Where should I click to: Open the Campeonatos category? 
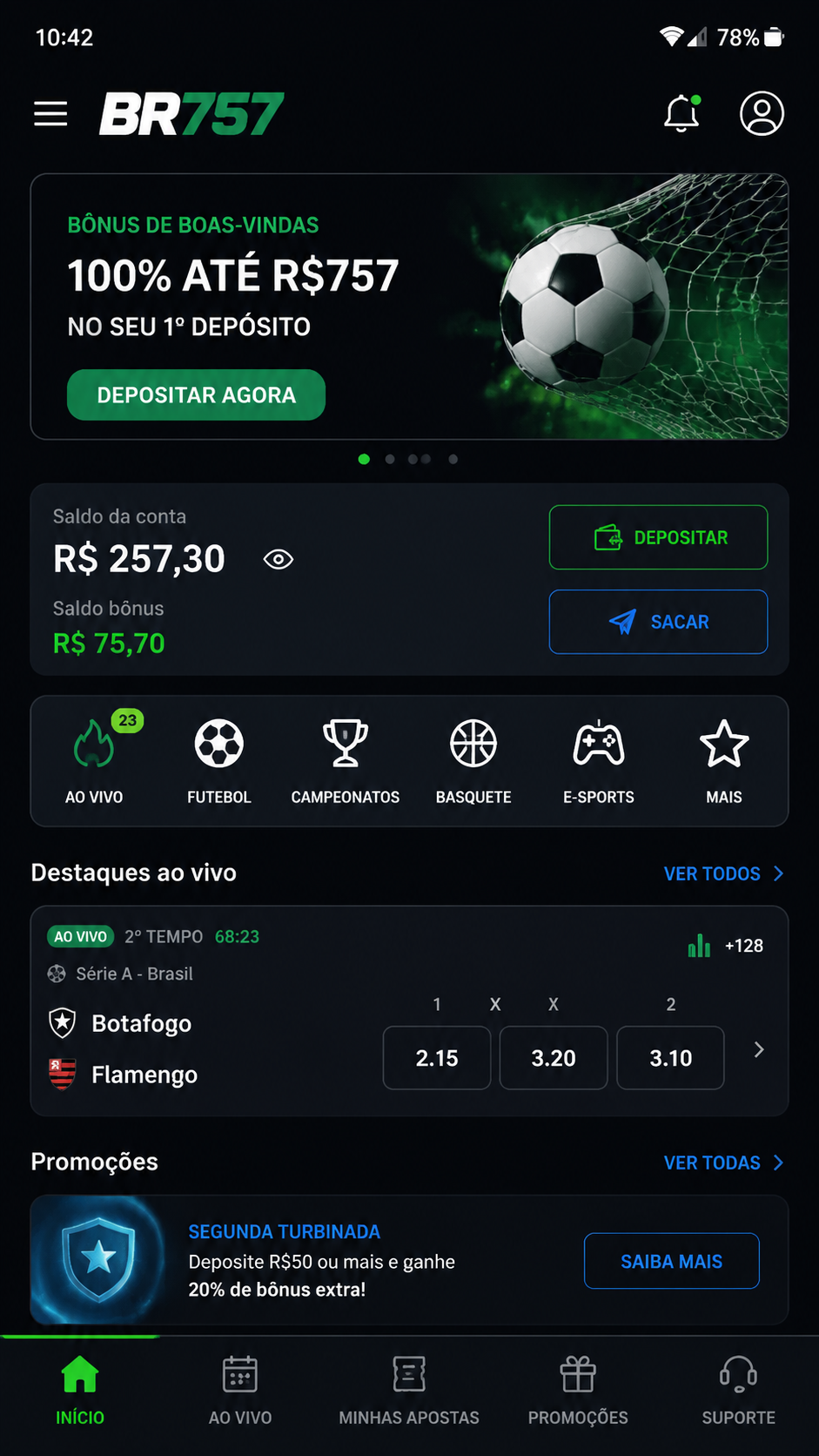pos(346,759)
